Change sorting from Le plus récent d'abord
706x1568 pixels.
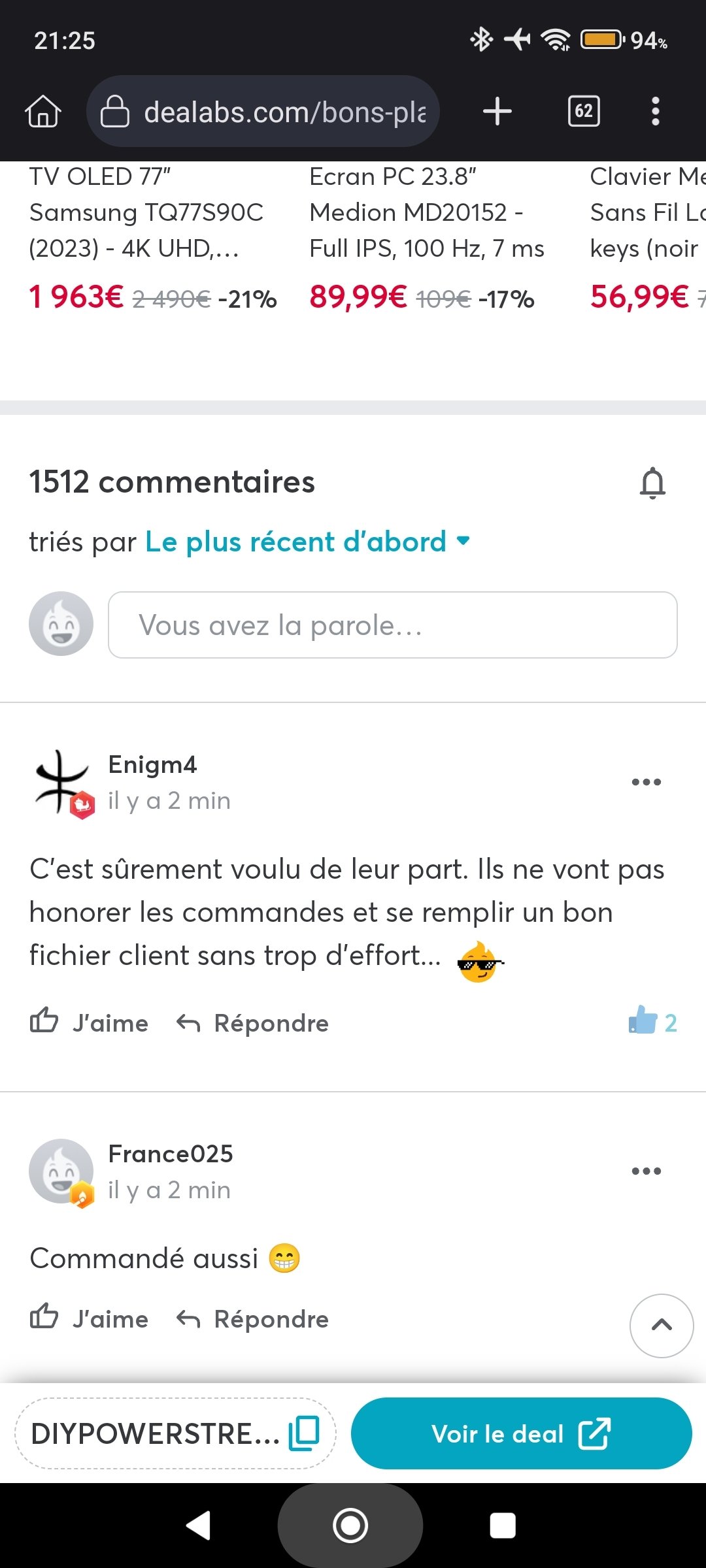click(307, 542)
